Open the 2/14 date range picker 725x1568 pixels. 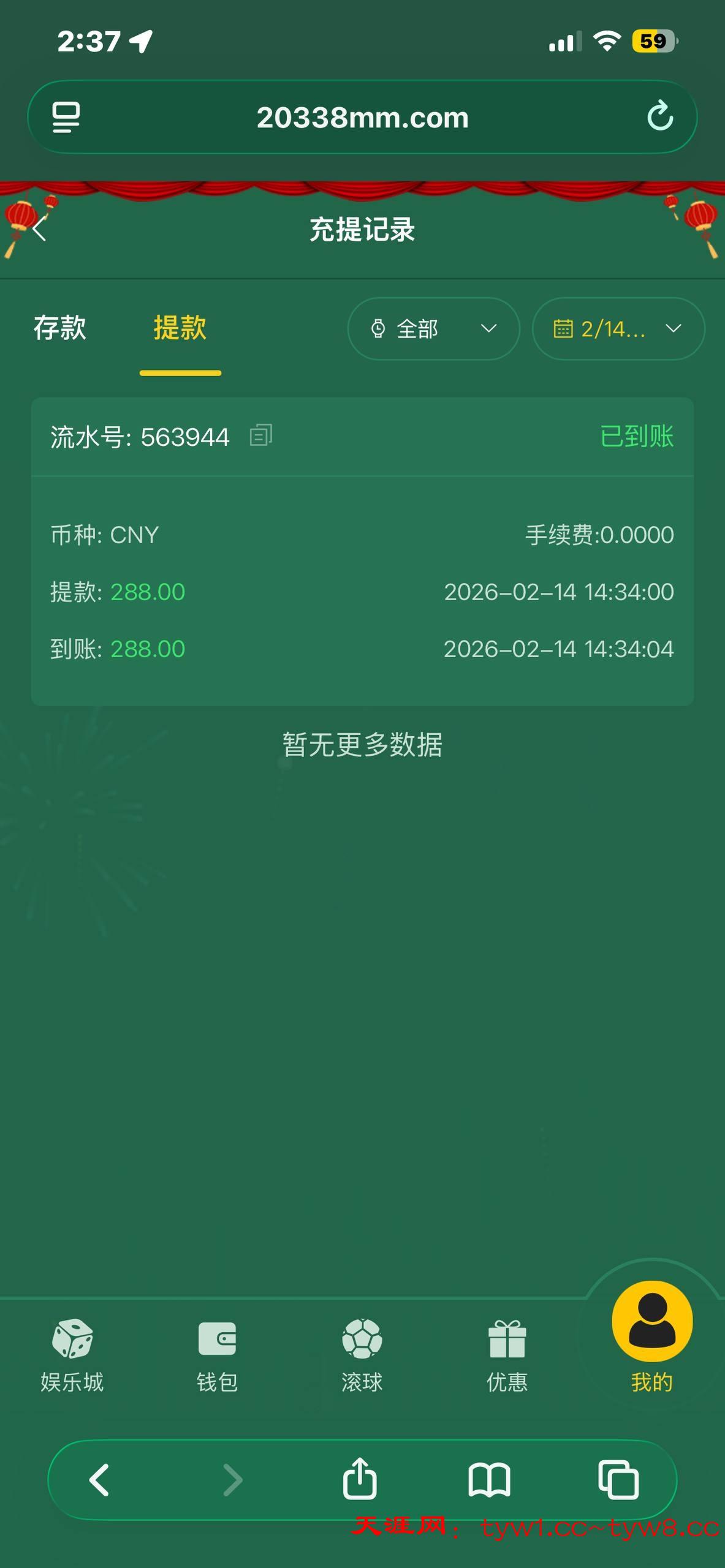(x=618, y=329)
